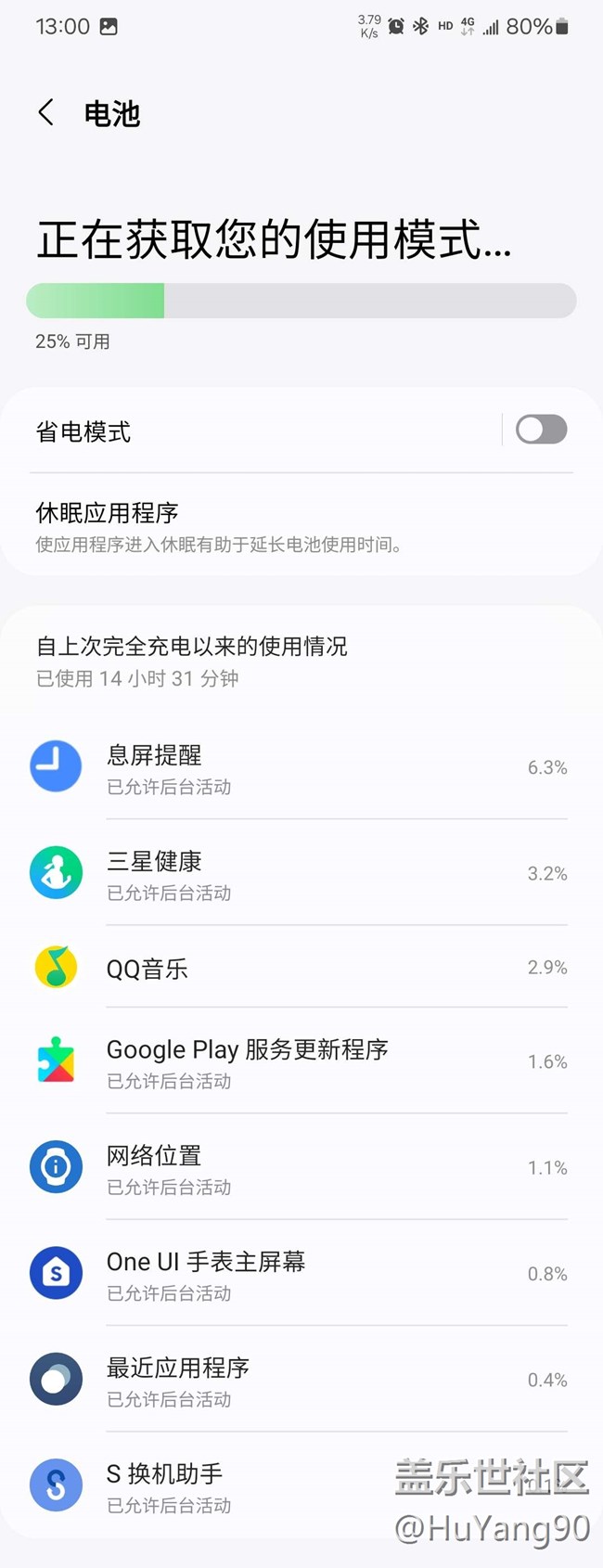The width and height of the screenshot is (603, 1568).
Task: View battery usage for 息屏提醒
Action: 301,766
